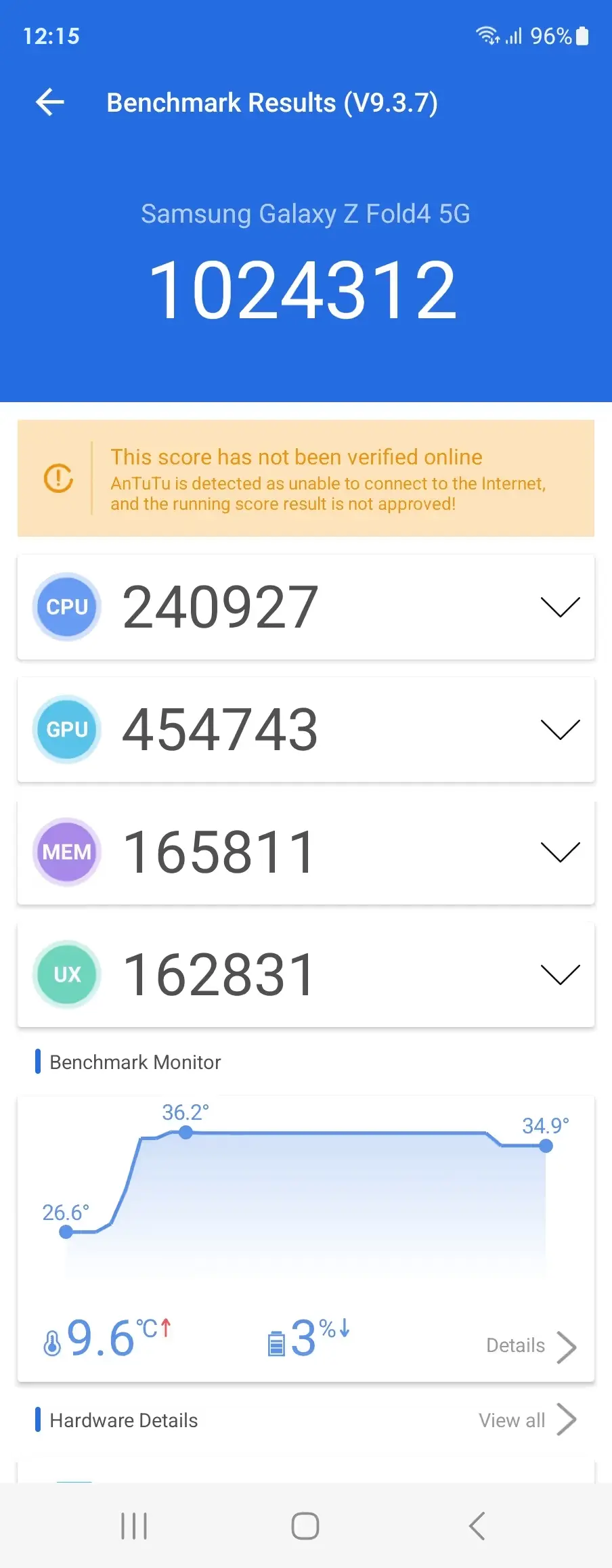
Task: View all hardware details
Action: (527, 1420)
